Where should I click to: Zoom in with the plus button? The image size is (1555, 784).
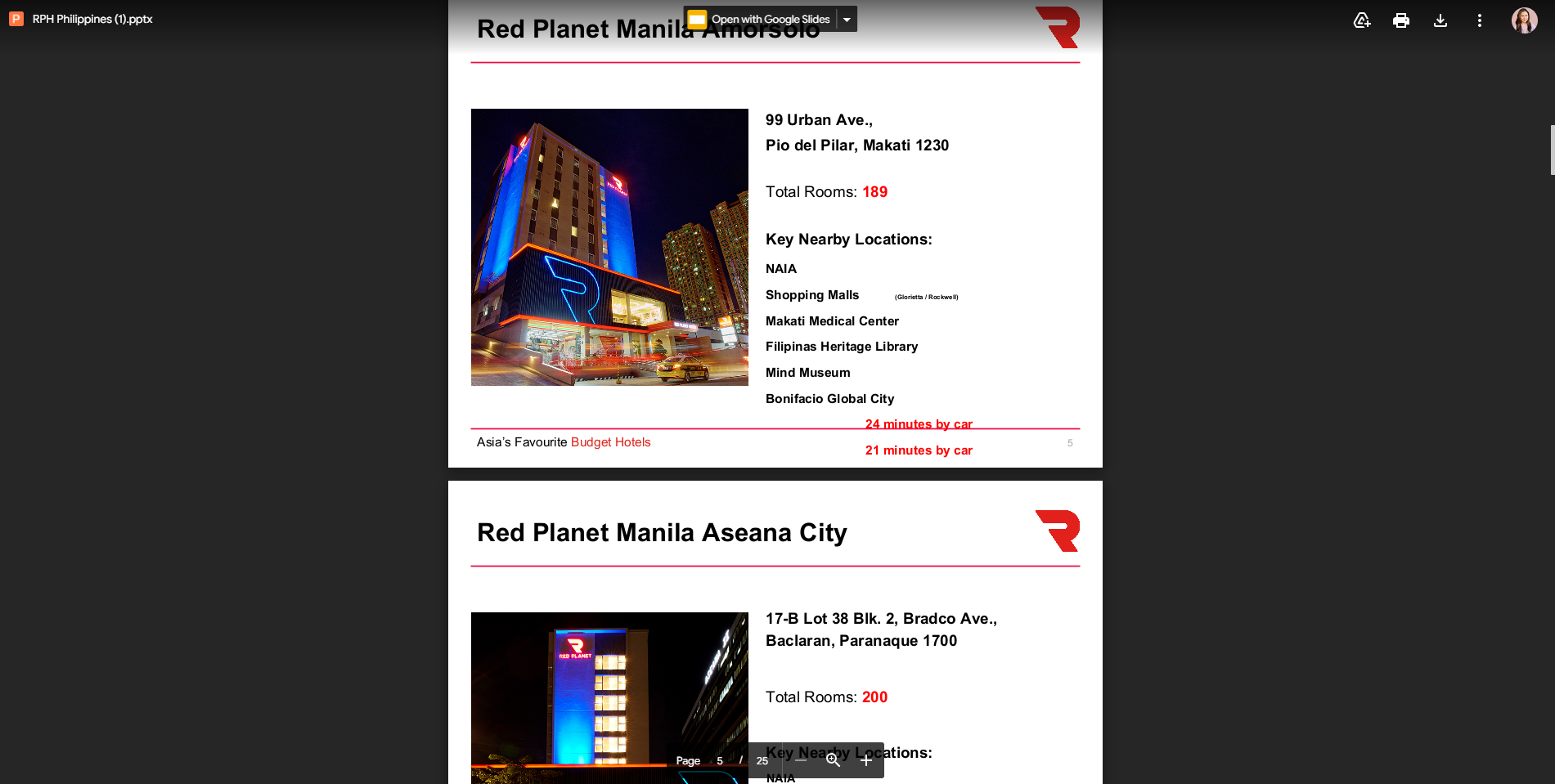(x=866, y=760)
